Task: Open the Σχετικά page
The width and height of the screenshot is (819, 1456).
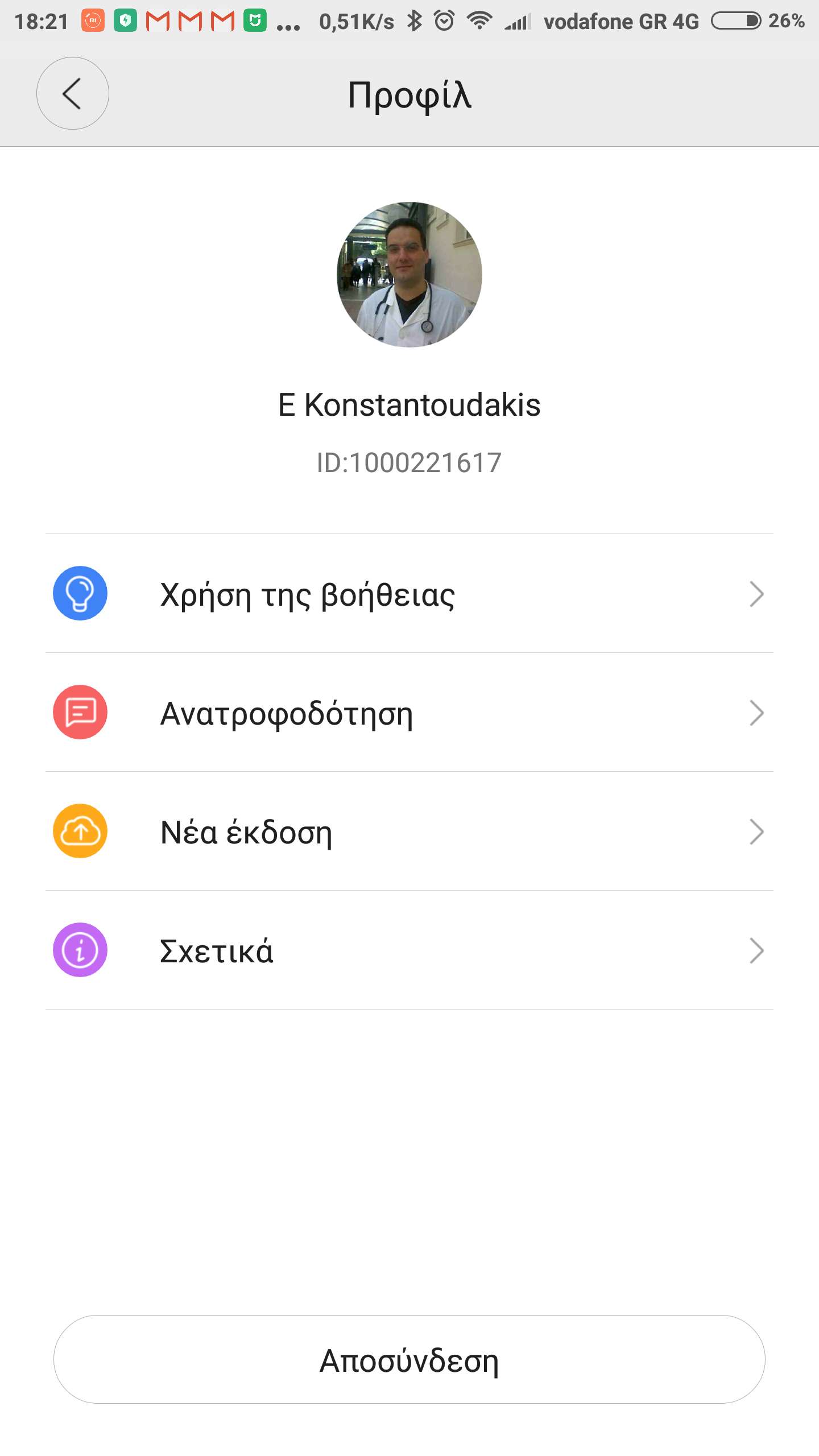Action: [x=409, y=950]
